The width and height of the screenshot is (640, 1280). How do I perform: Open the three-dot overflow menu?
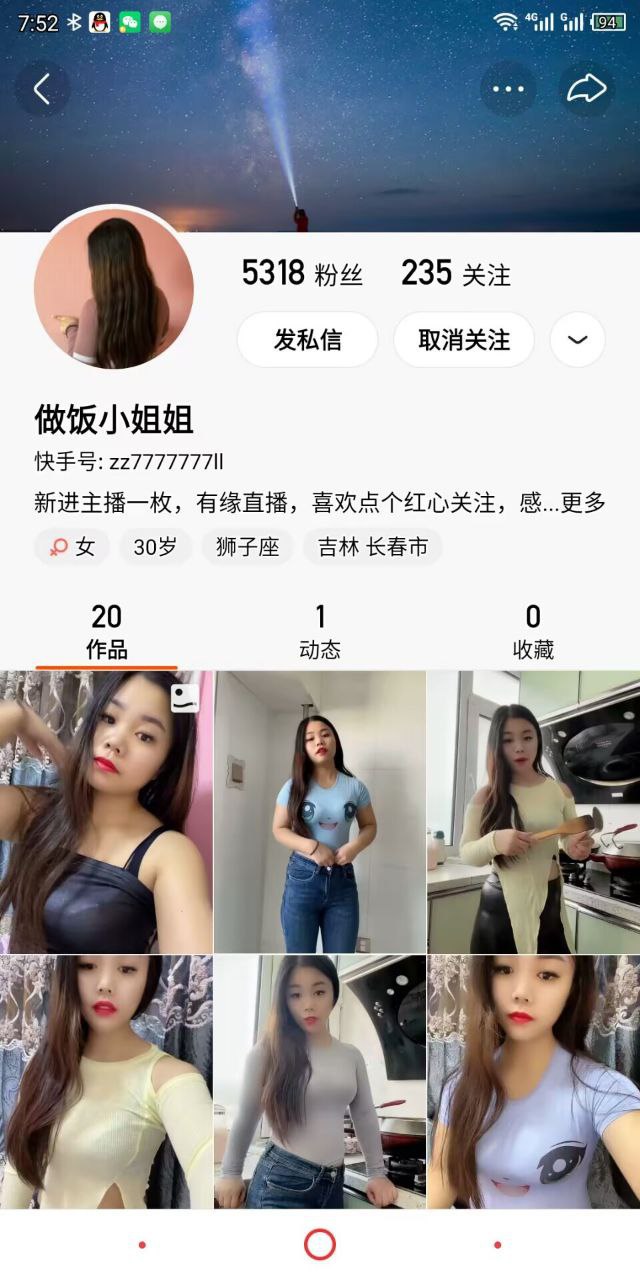(x=508, y=89)
